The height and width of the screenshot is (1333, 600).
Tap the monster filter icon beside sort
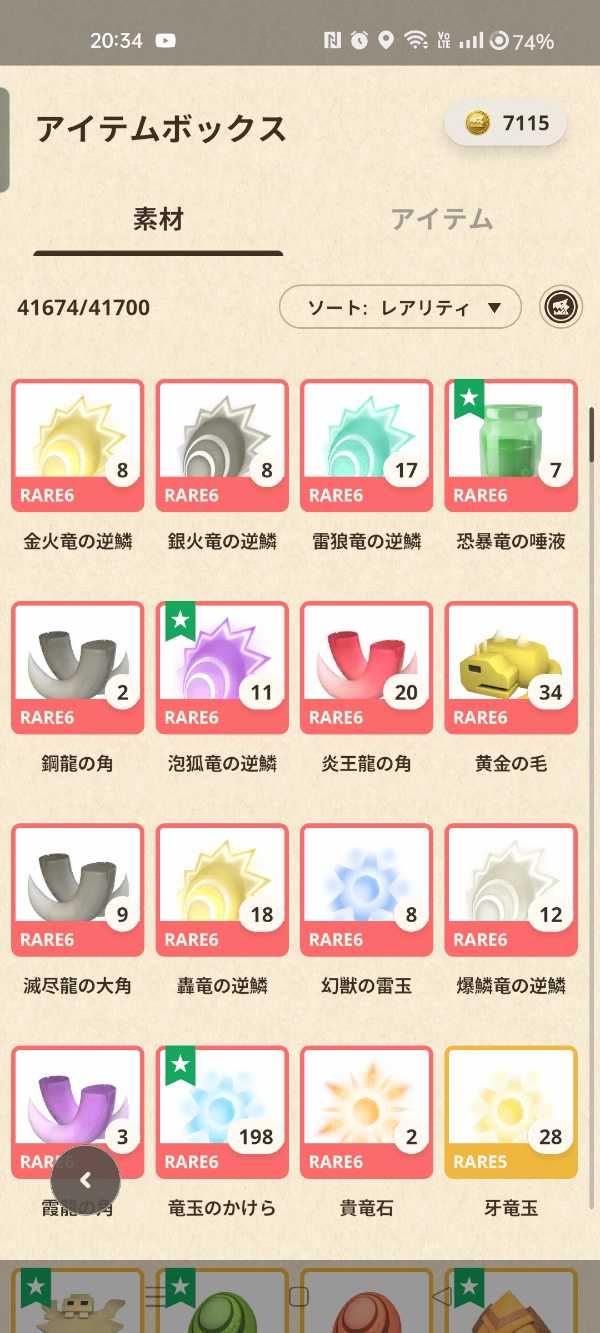coord(561,307)
